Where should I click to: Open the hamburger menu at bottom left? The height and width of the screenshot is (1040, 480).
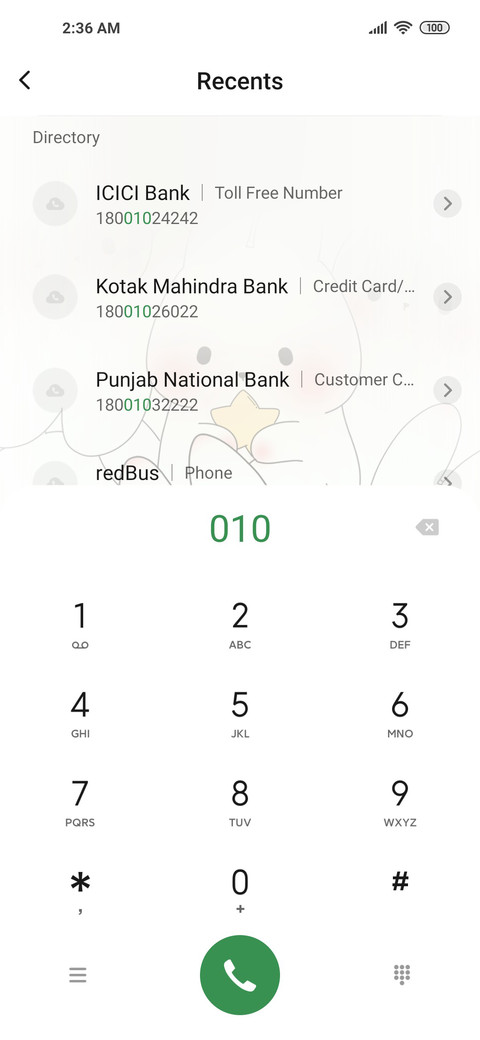[x=78, y=975]
